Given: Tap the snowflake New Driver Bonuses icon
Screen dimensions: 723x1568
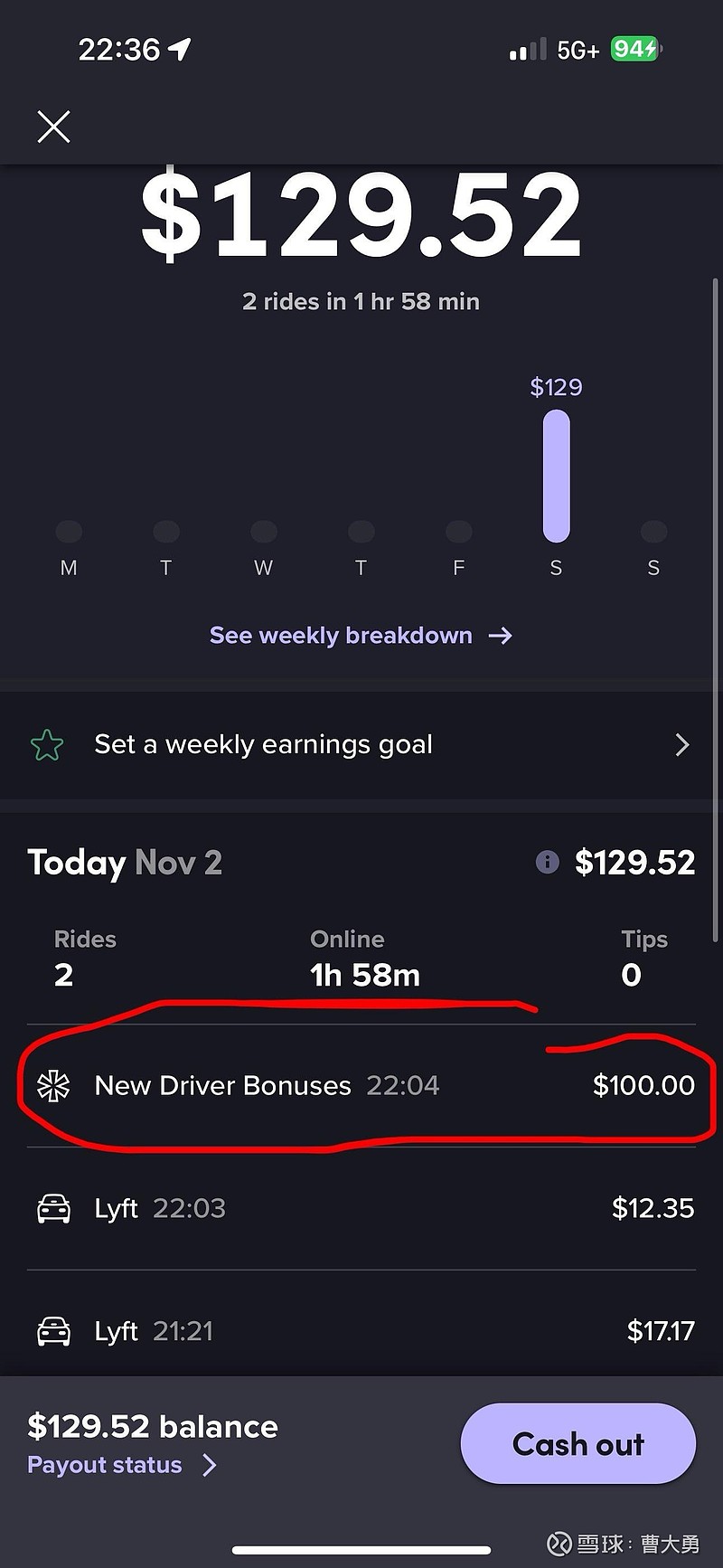Looking at the screenshot, I should tap(54, 1086).
